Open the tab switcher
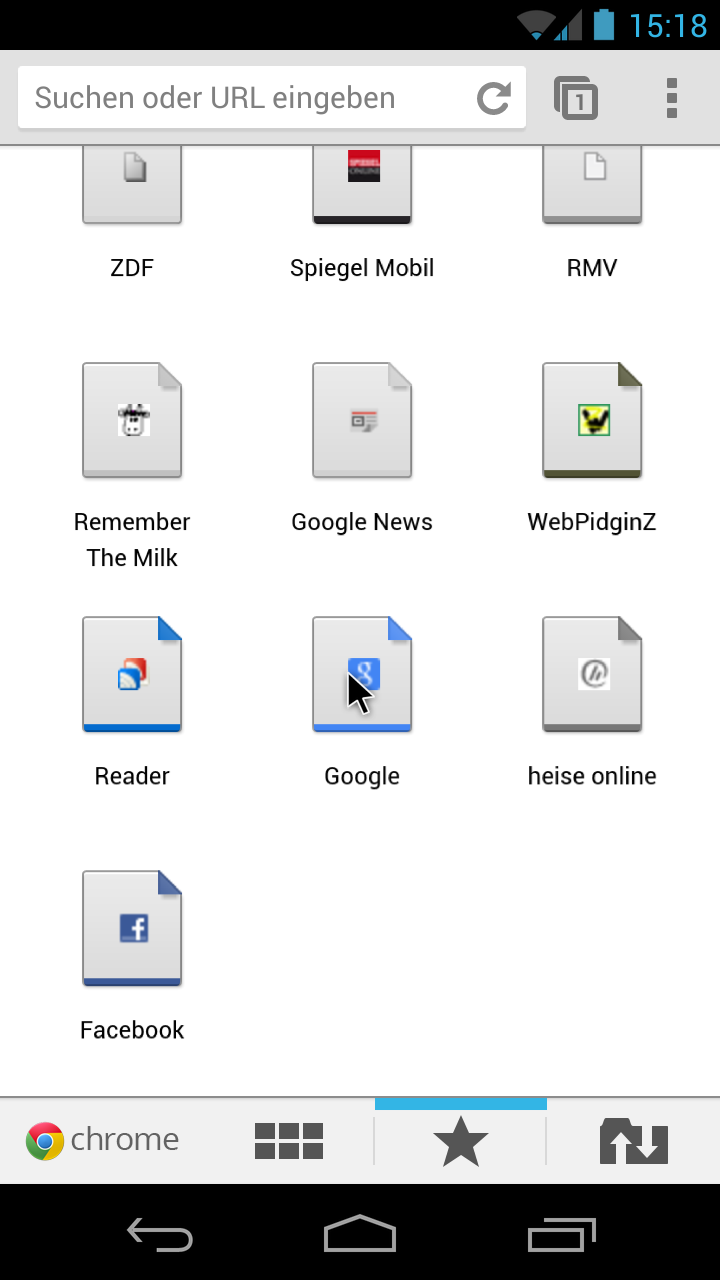 [x=576, y=98]
